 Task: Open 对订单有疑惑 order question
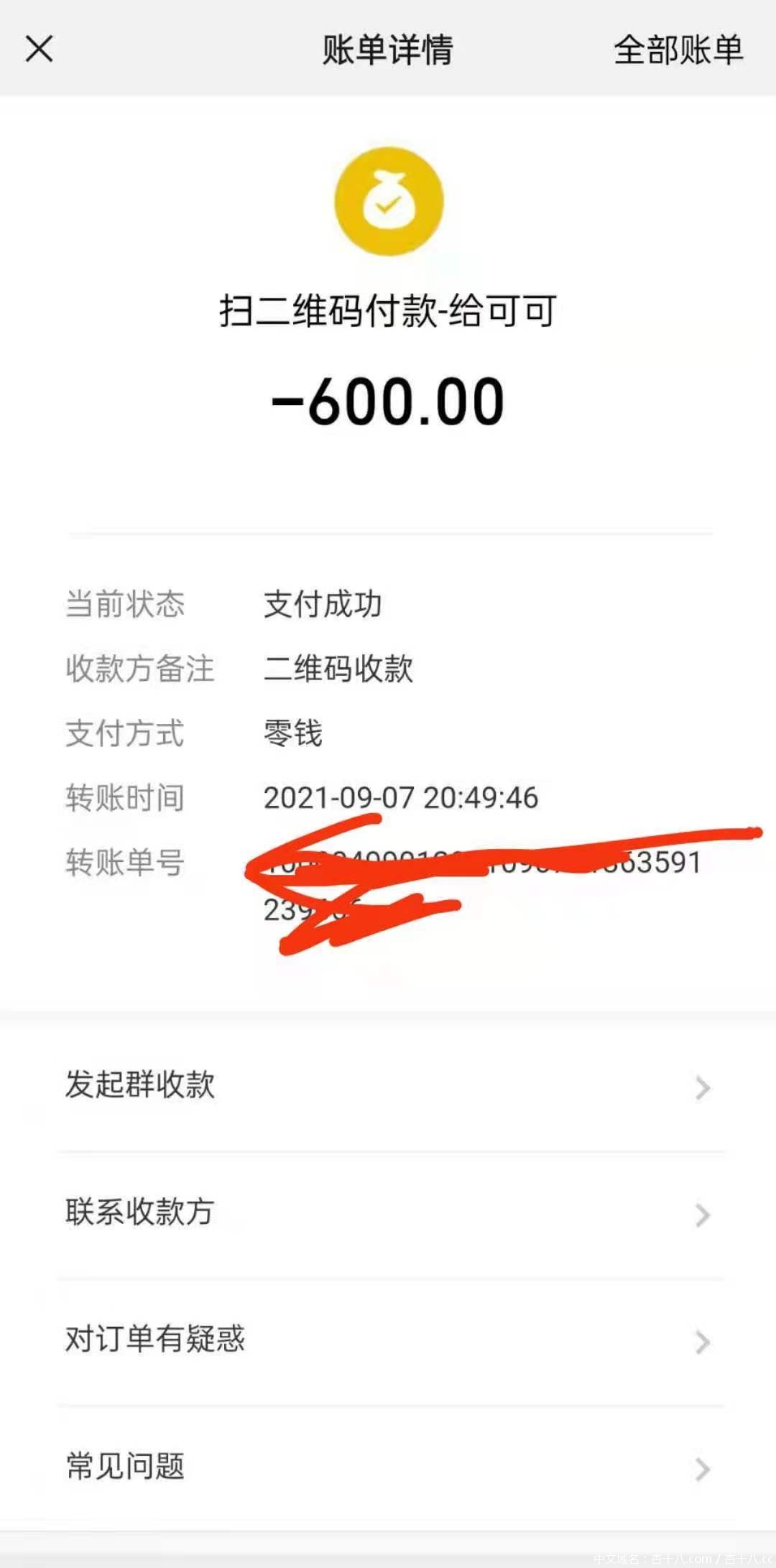[x=388, y=1340]
